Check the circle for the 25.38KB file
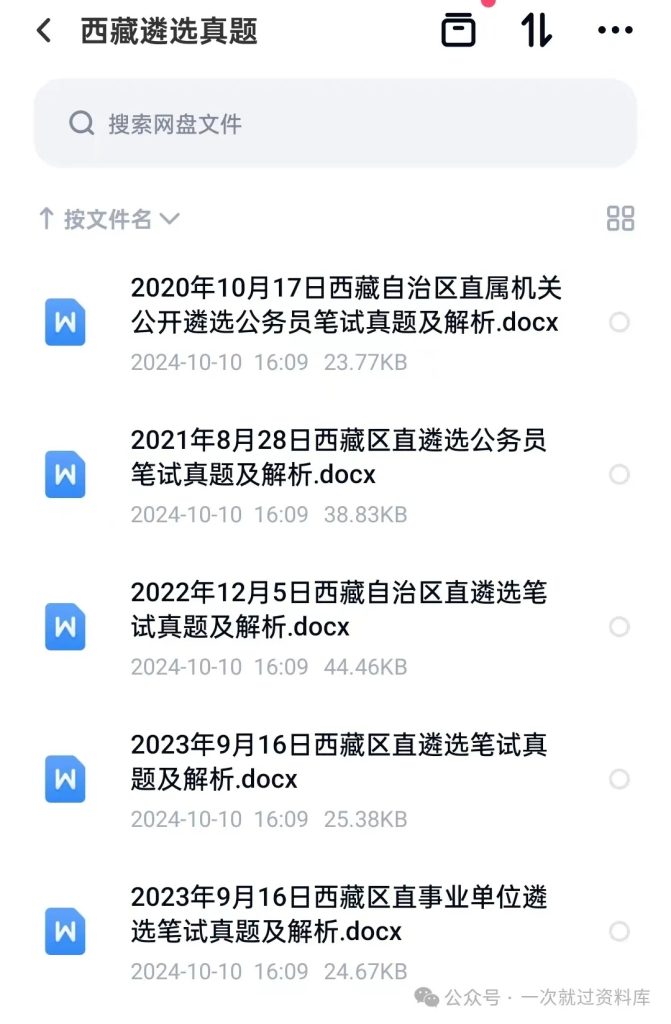 (x=619, y=779)
